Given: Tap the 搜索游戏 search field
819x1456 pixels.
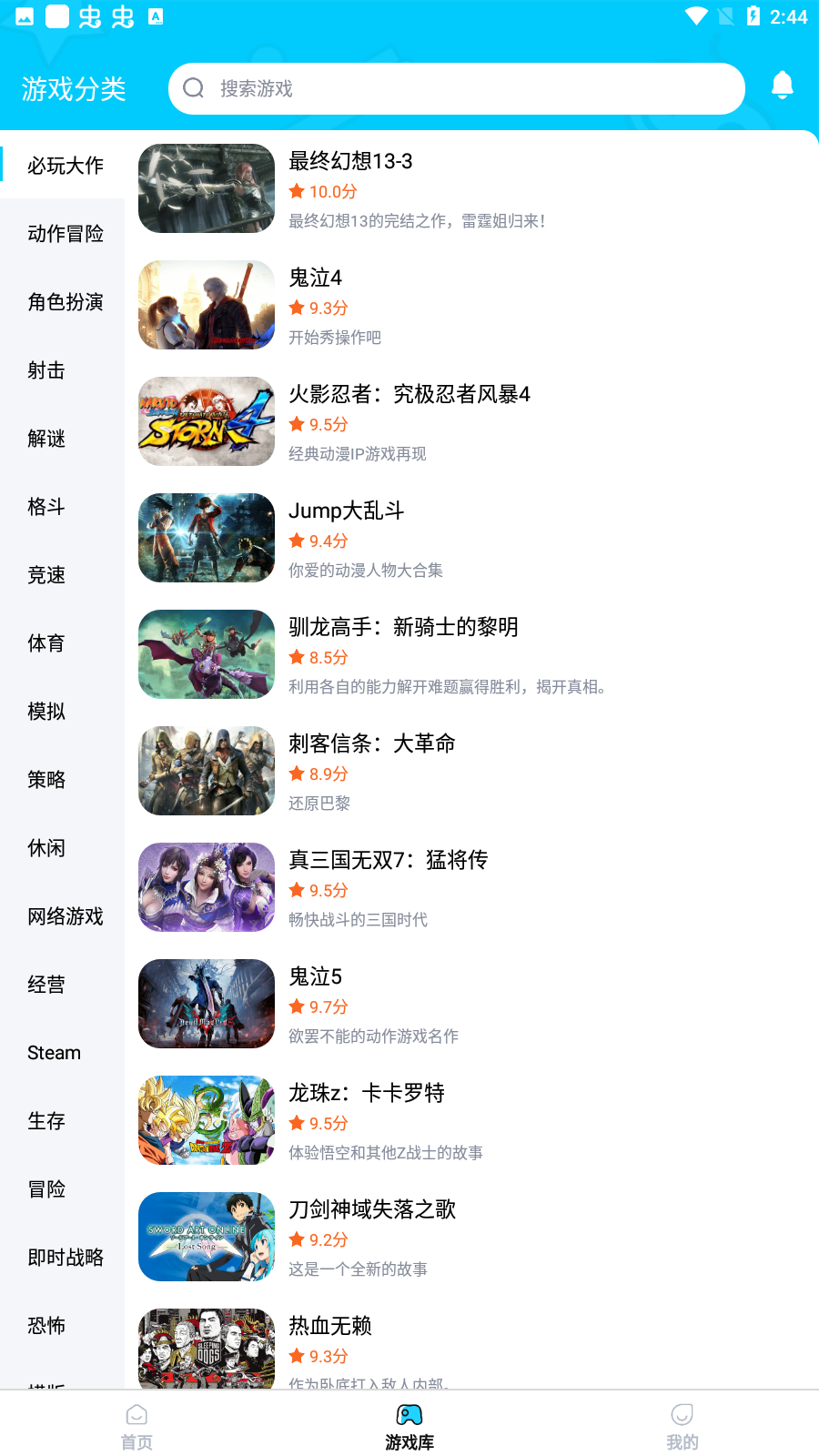Looking at the screenshot, I should pos(455,88).
